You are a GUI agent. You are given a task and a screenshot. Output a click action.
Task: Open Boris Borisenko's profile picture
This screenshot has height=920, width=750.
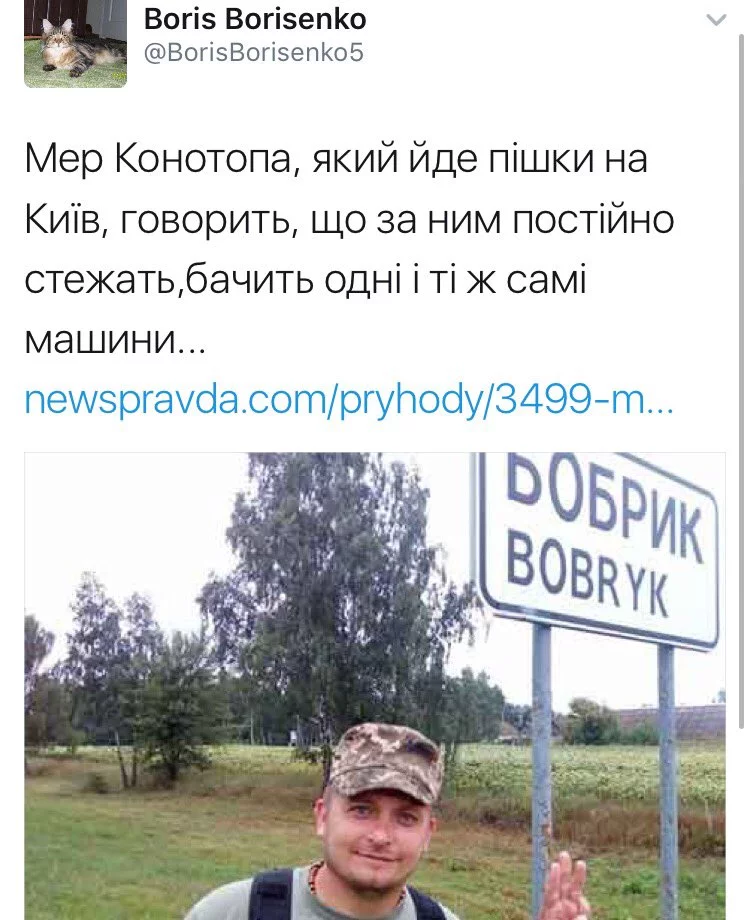(x=75, y=45)
